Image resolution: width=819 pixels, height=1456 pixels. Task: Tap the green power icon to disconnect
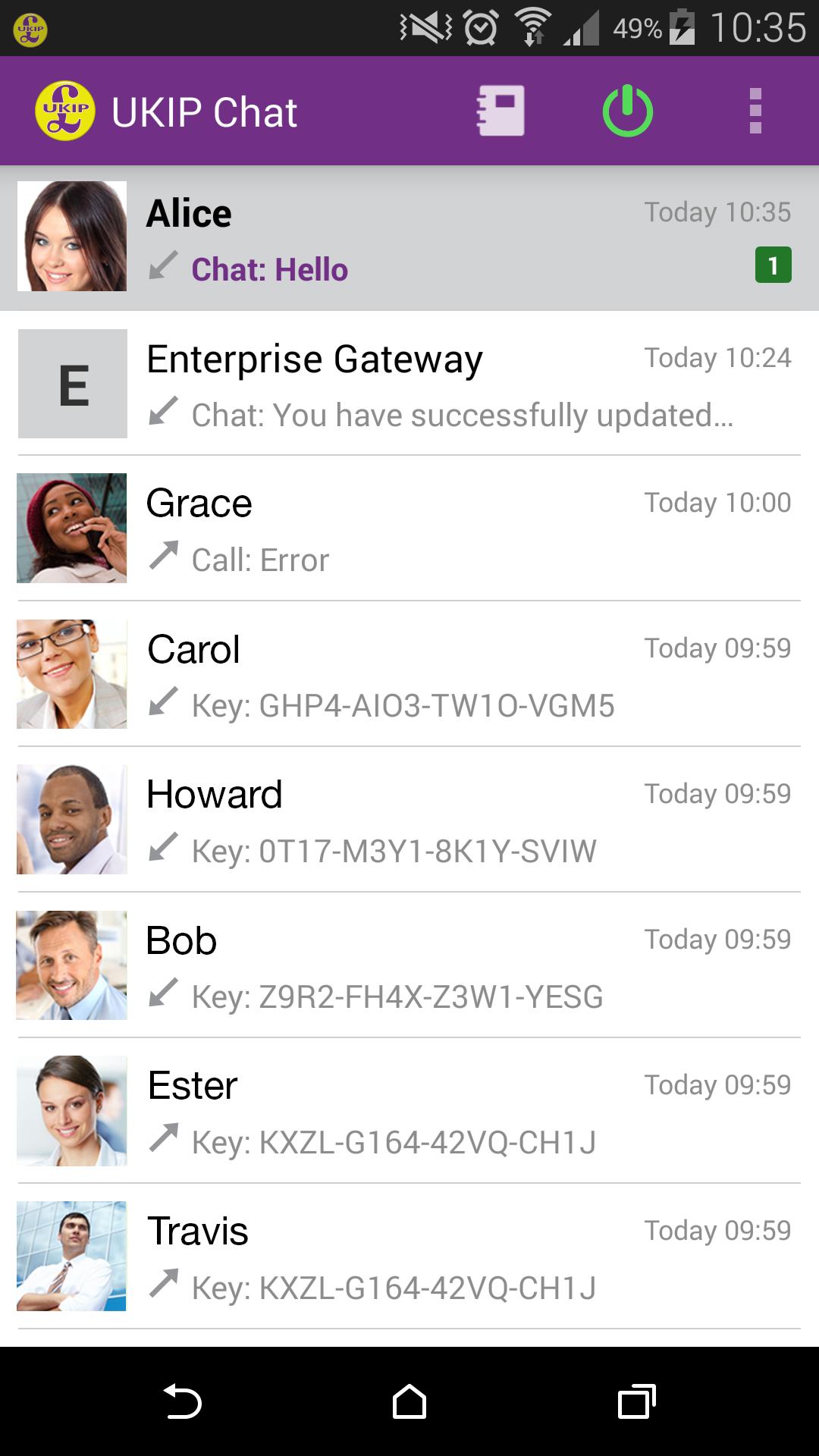tap(627, 111)
